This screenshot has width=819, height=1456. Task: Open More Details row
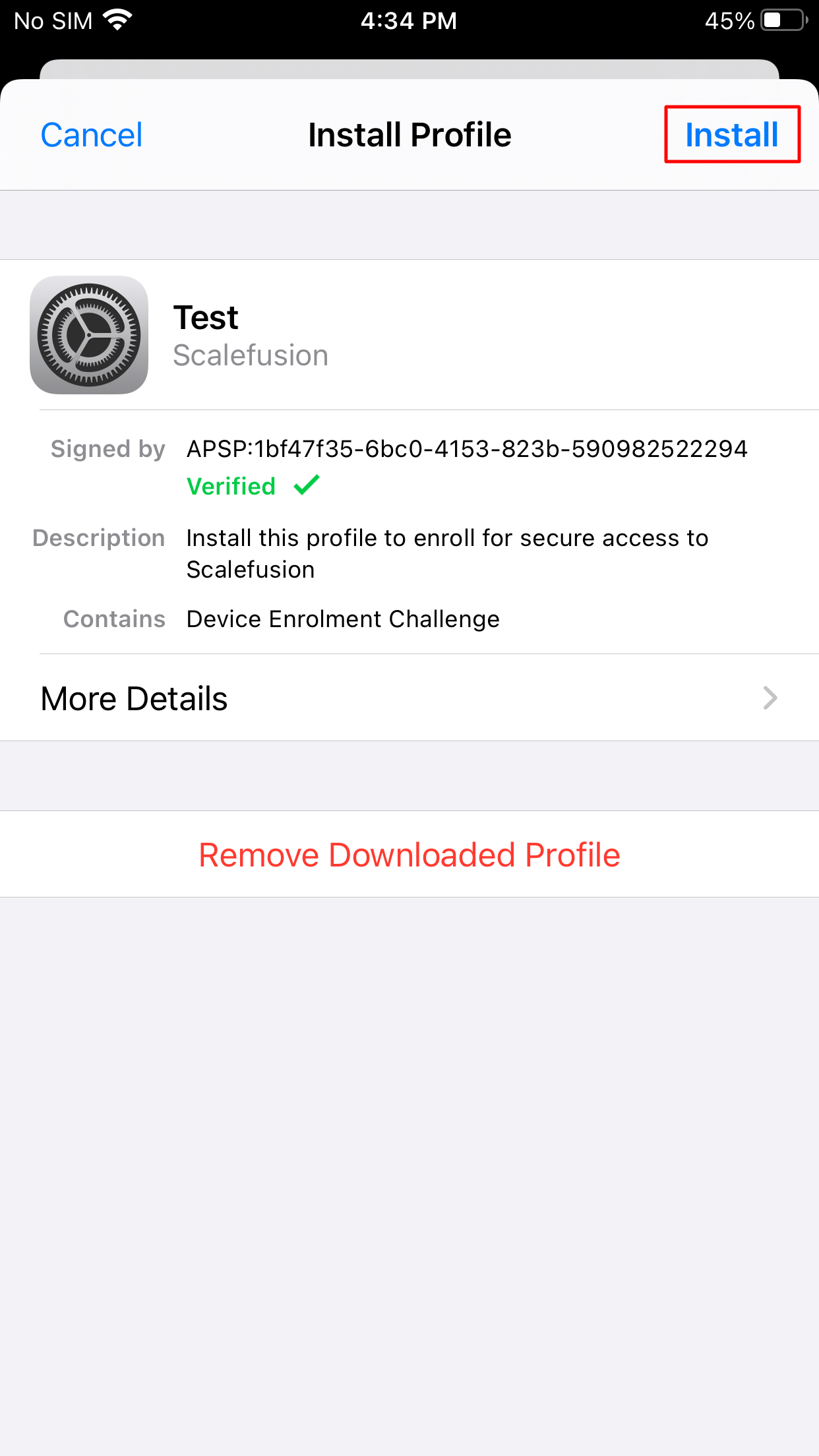click(409, 698)
